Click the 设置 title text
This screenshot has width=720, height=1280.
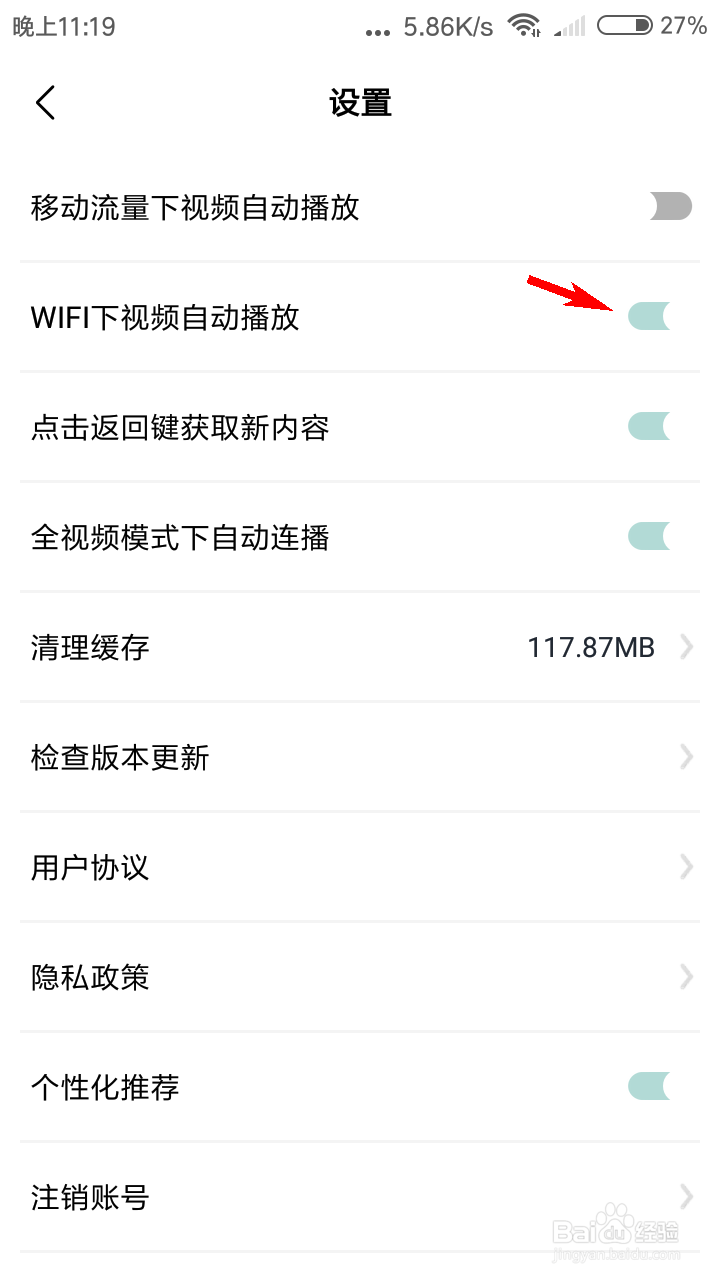point(360,102)
